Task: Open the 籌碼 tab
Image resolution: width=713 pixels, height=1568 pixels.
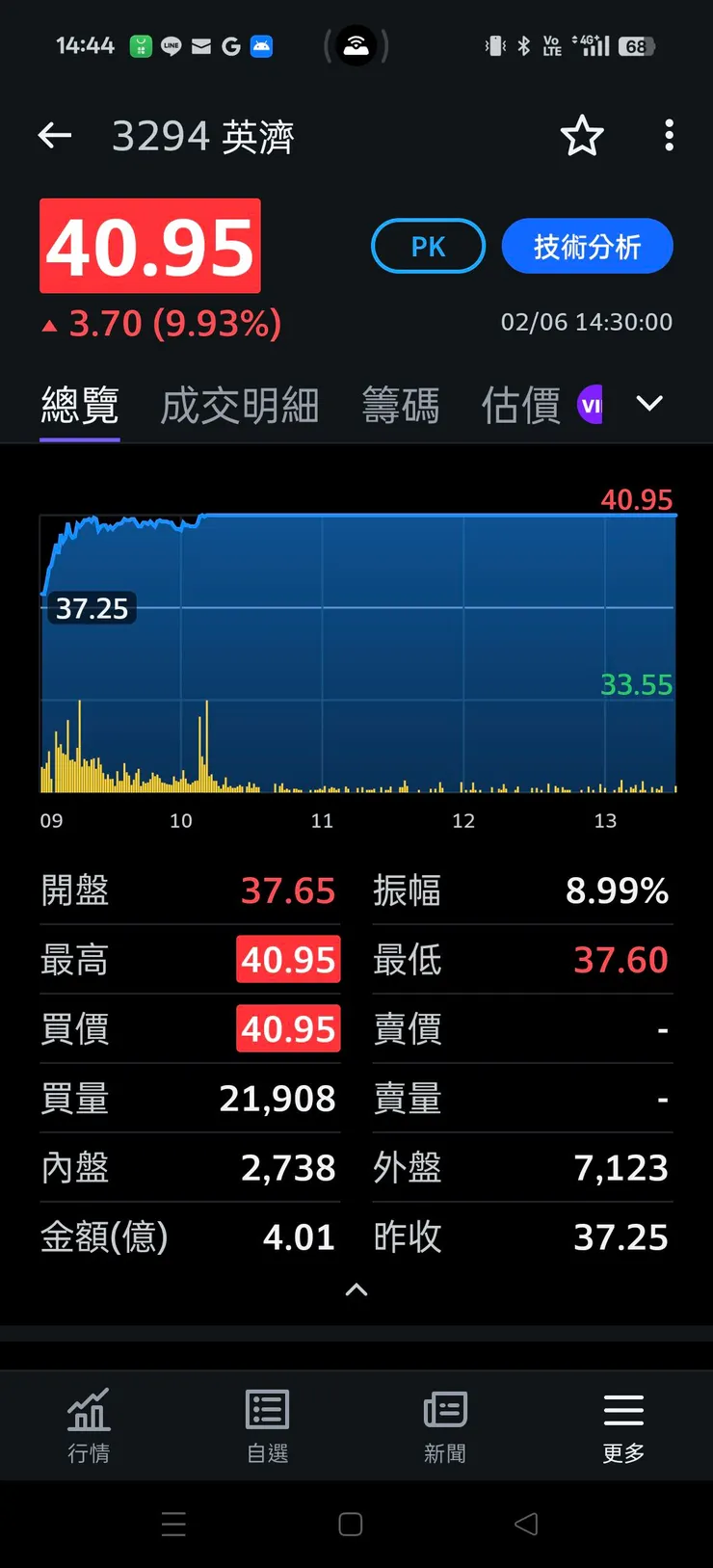Action: click(x=401, y=405)
